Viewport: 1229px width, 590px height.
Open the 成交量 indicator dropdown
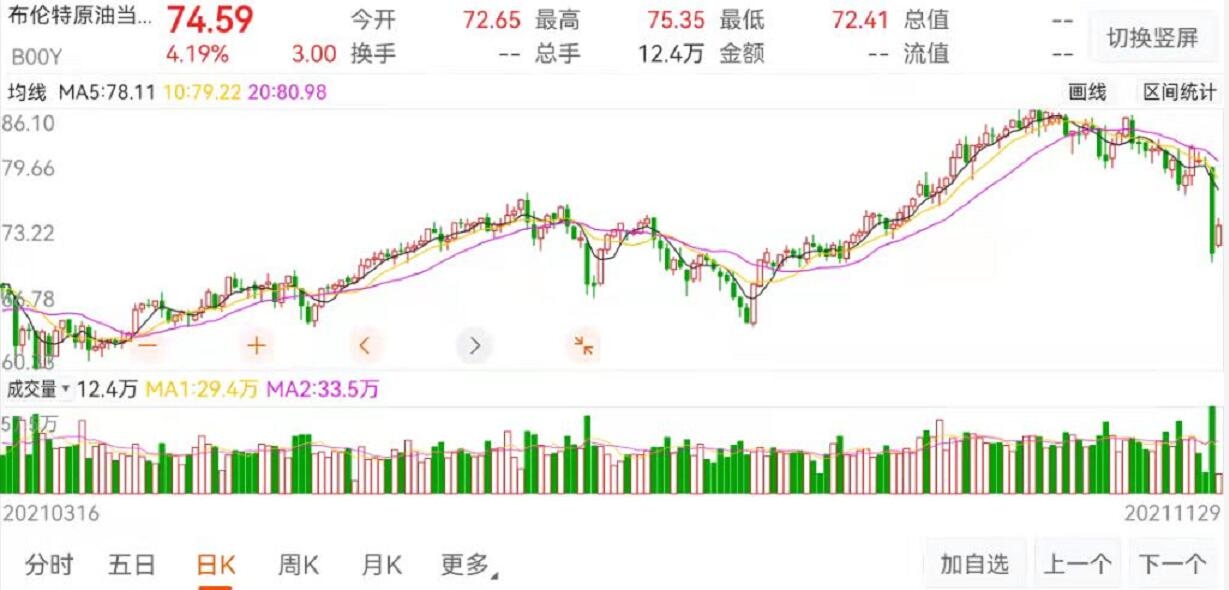pos(40,389)
